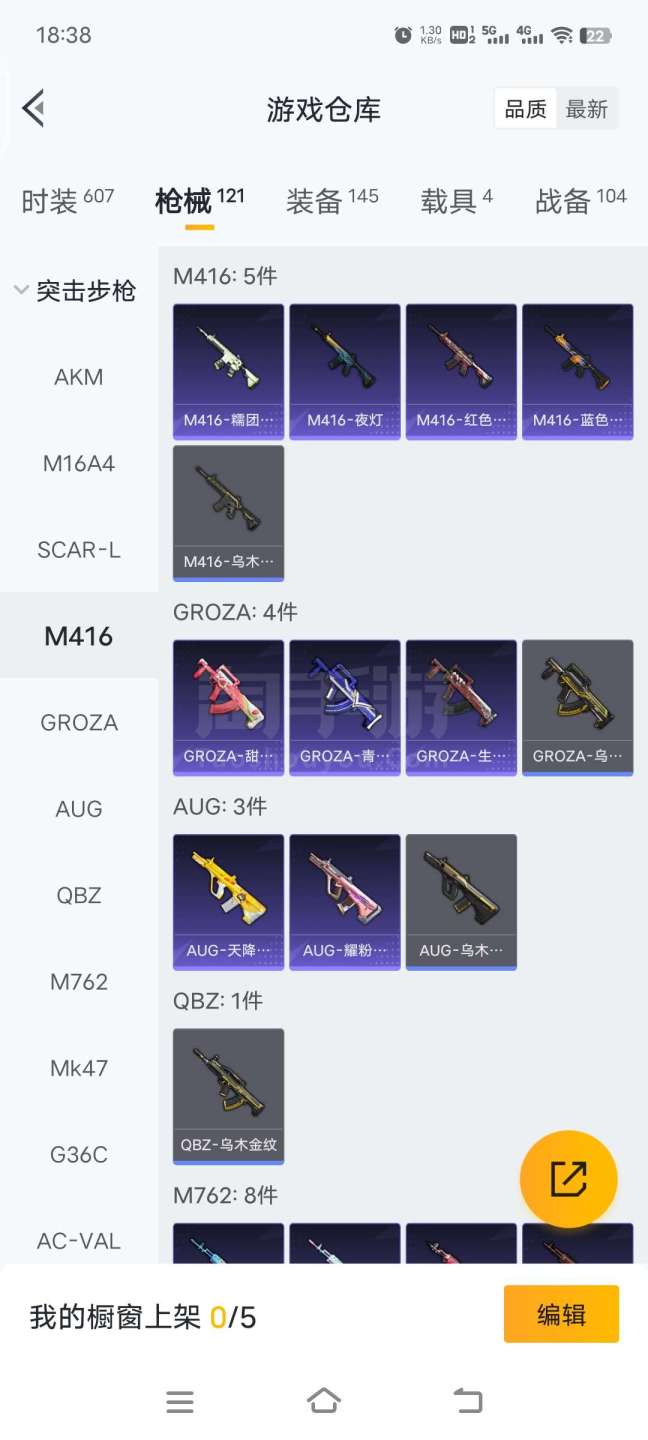Screen dimensions: 648x1440
Task: Go back using the top-left arrow
Action: coord(34,108)
